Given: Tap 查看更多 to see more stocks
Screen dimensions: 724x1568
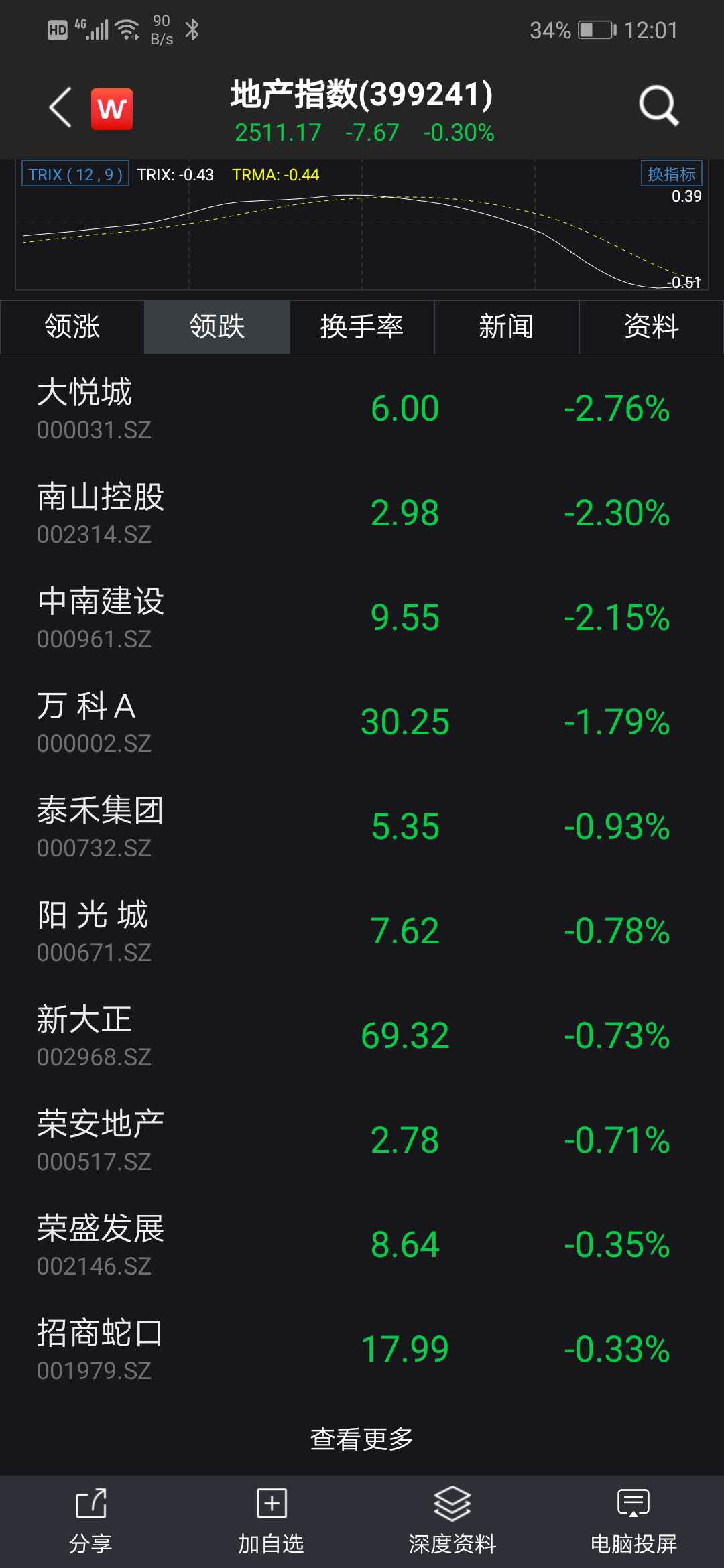Looking at the screenshot, I should pyautogui.click(x=362, y=1439).
